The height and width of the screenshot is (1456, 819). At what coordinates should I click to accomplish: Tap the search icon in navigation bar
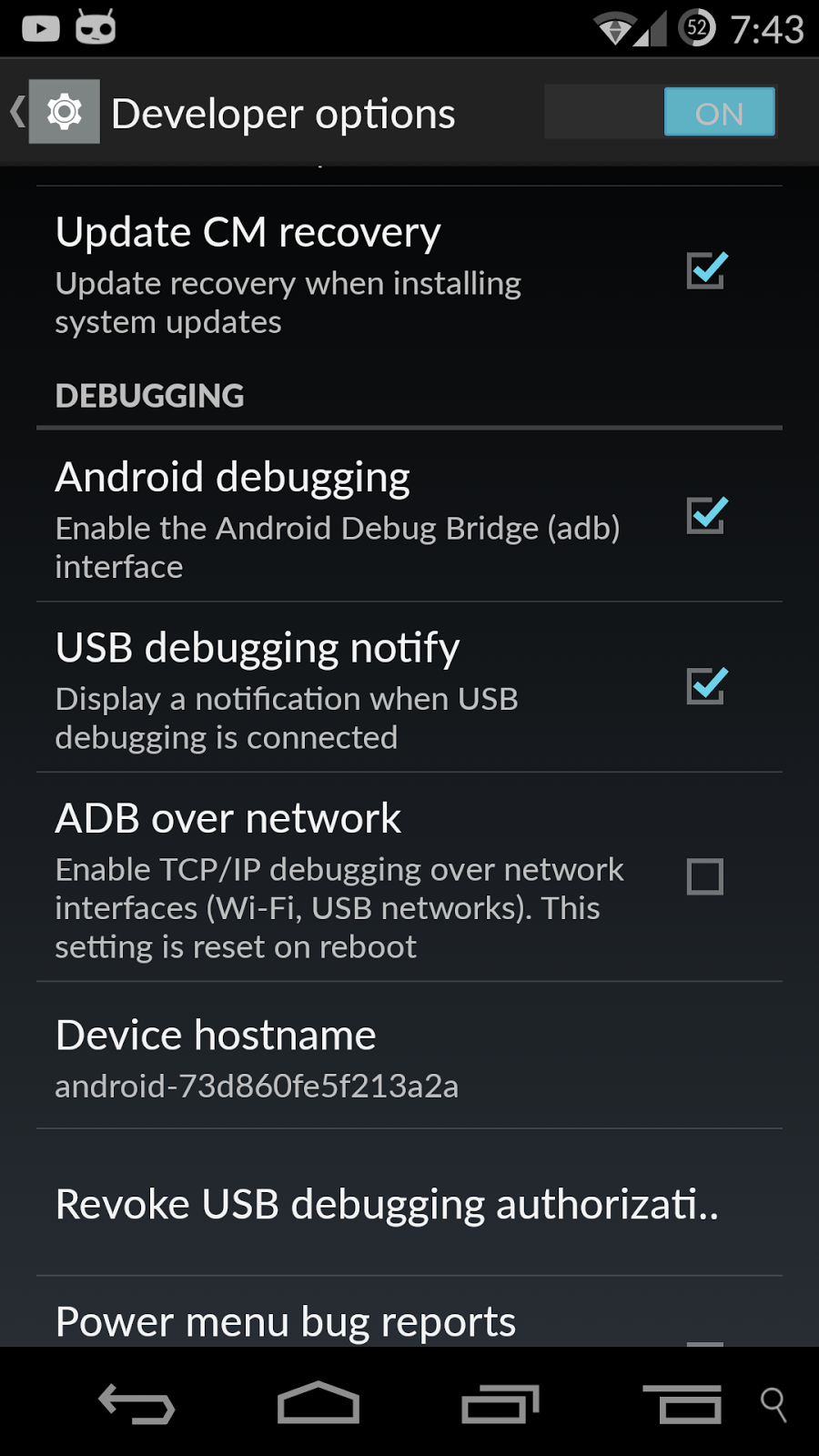point(773,1404)
